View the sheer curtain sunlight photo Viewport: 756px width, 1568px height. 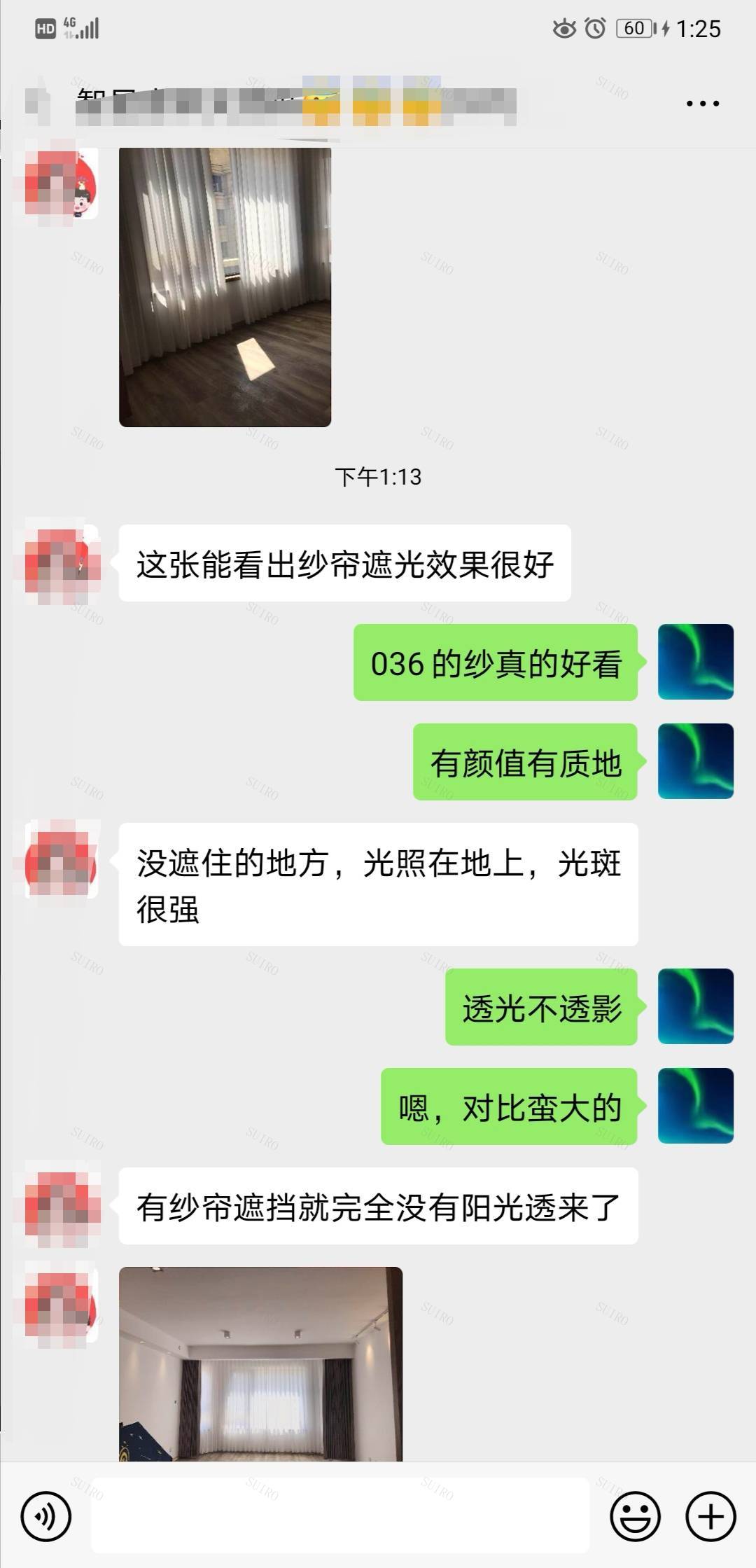(225, 286)
